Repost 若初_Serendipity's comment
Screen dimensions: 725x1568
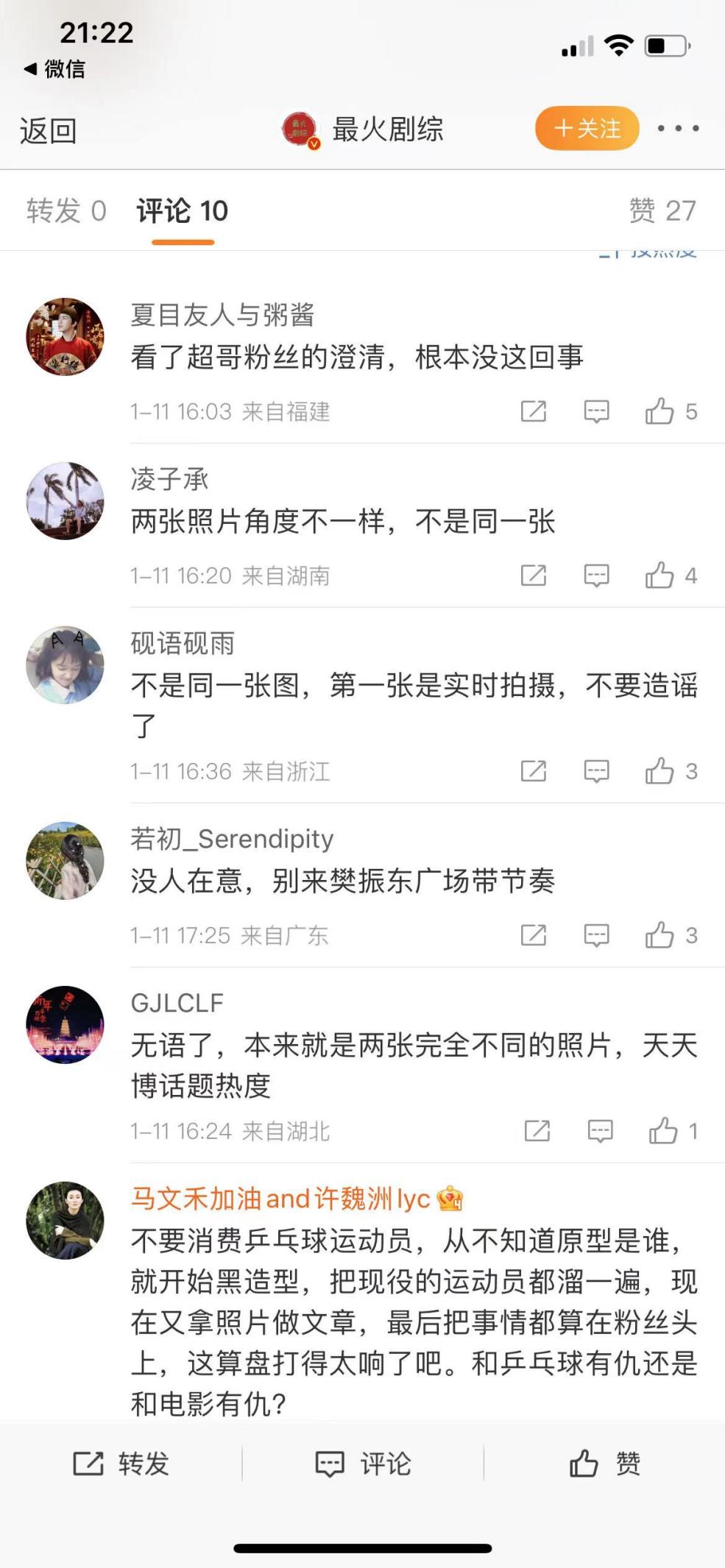coord(534,935)
